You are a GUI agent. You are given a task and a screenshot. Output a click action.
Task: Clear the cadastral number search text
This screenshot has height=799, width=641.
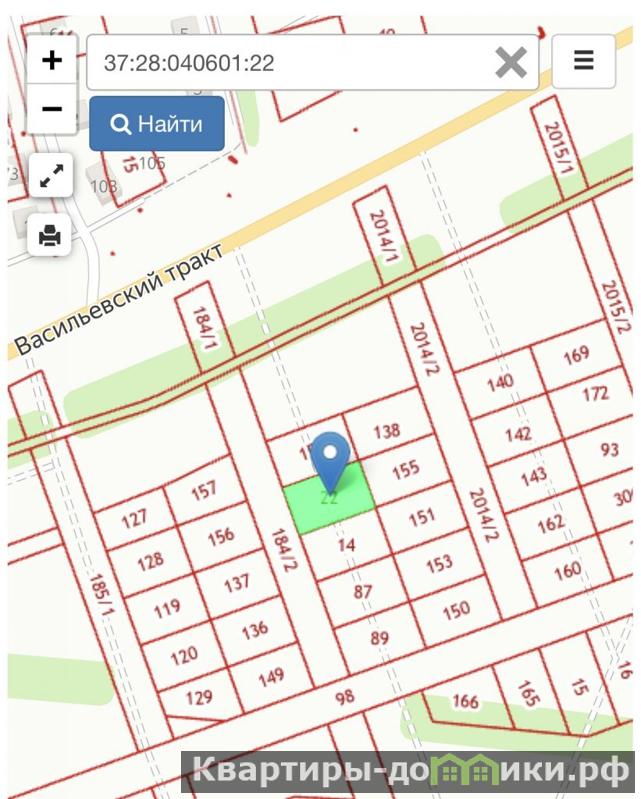tap(511, 63)
